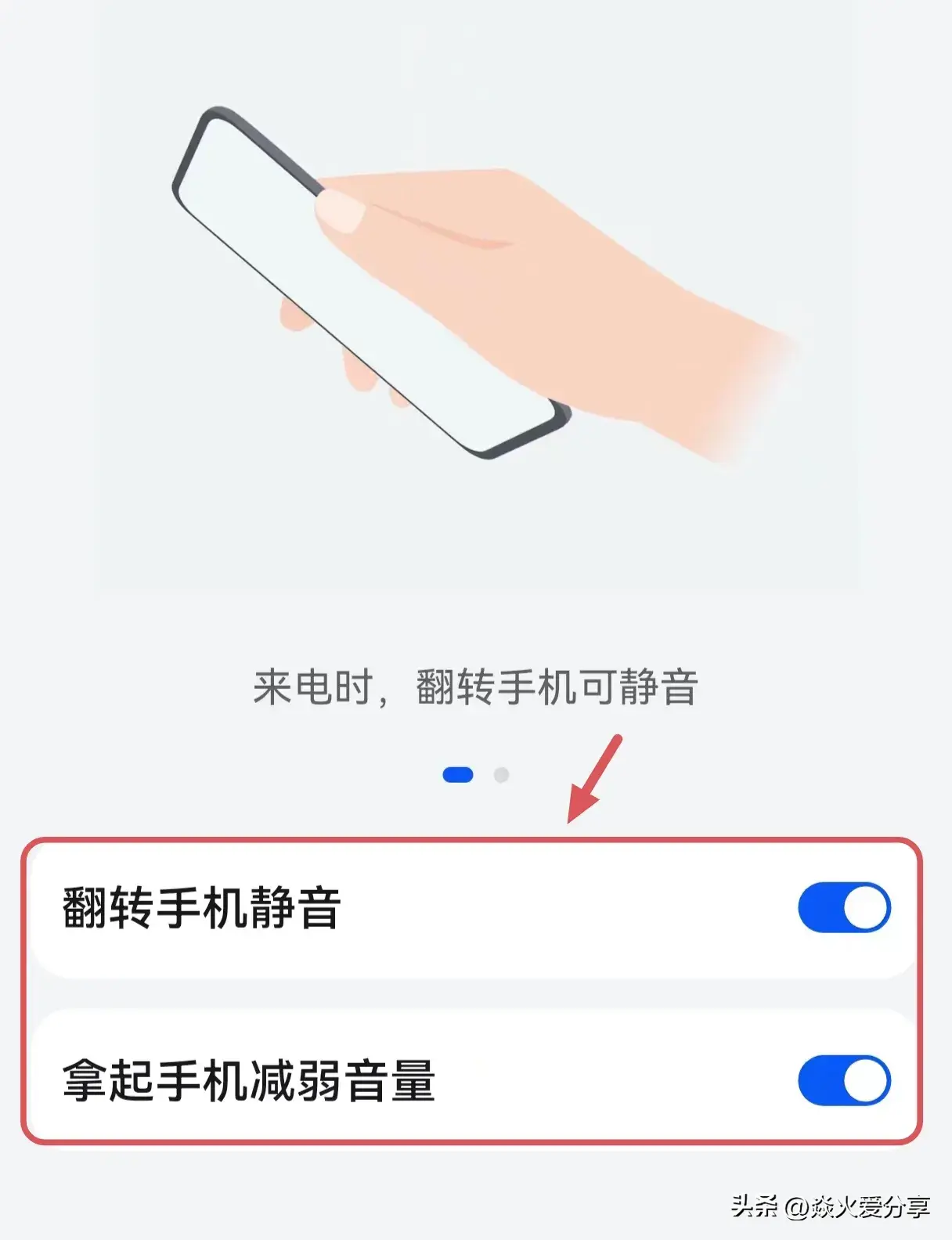952x1240 pixels.
Task: Turn off the 翻转手机静音 switch
Action: point(844,908)
